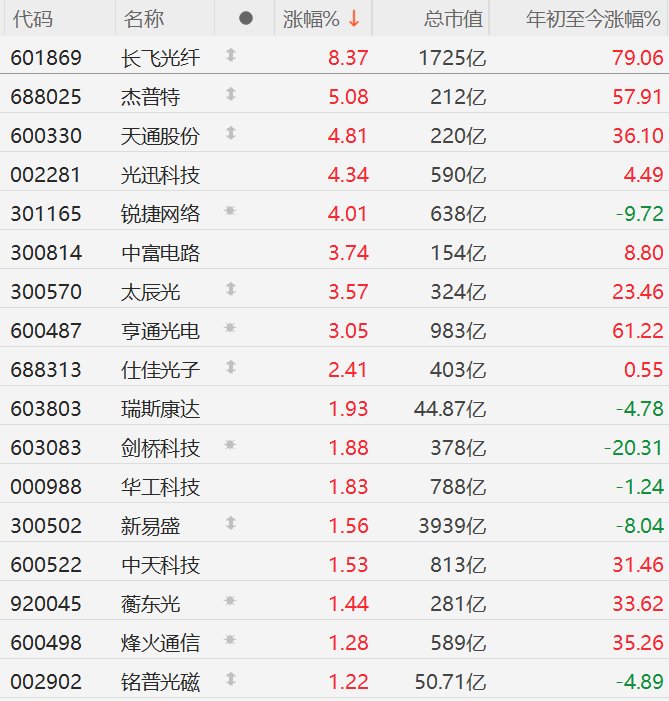Sort by 总市值 column header
Image resolution: width=669 pixels, height=701 pixels.
click(x=452, y=19)
